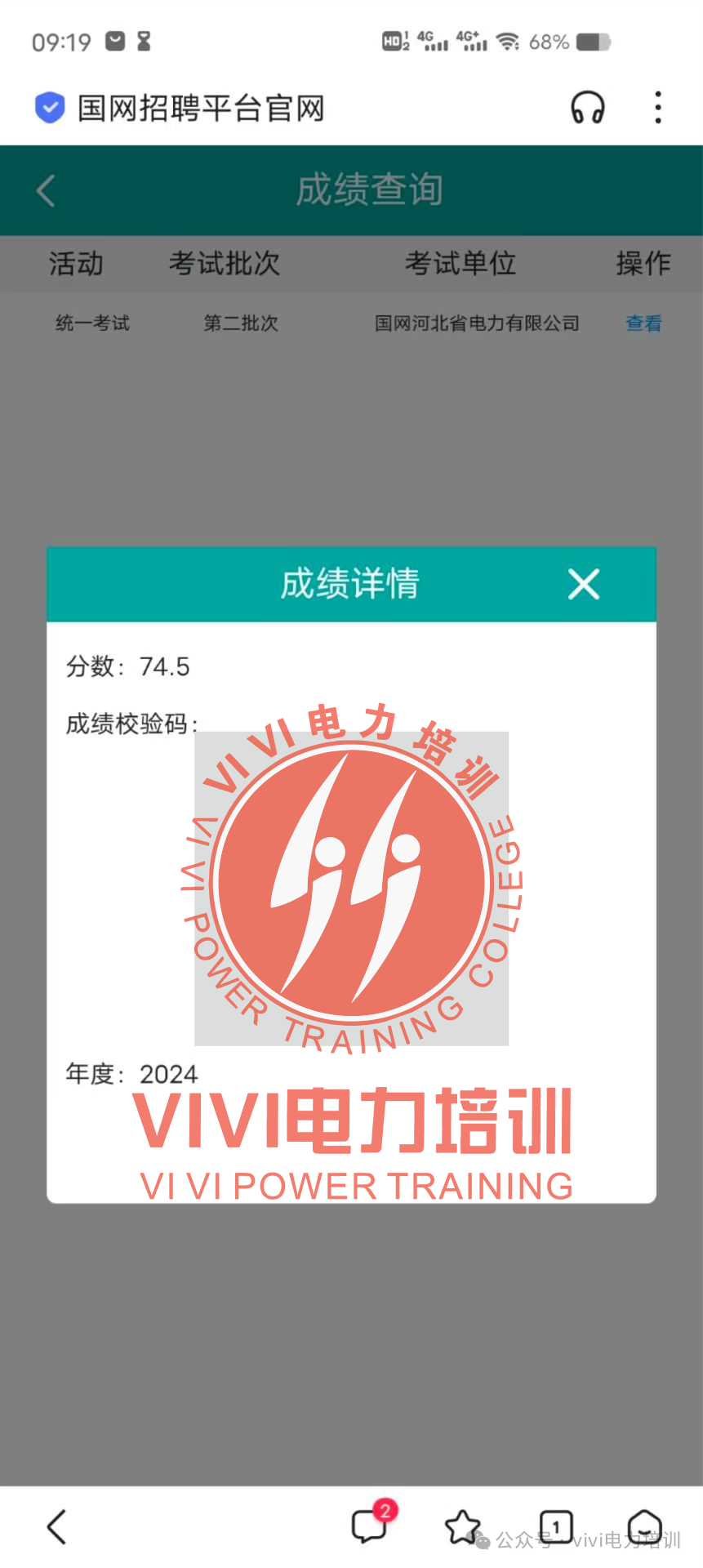703x1568 pixels.
Task: Close the 成绩详情 dialog
Action: pos(583,584)
